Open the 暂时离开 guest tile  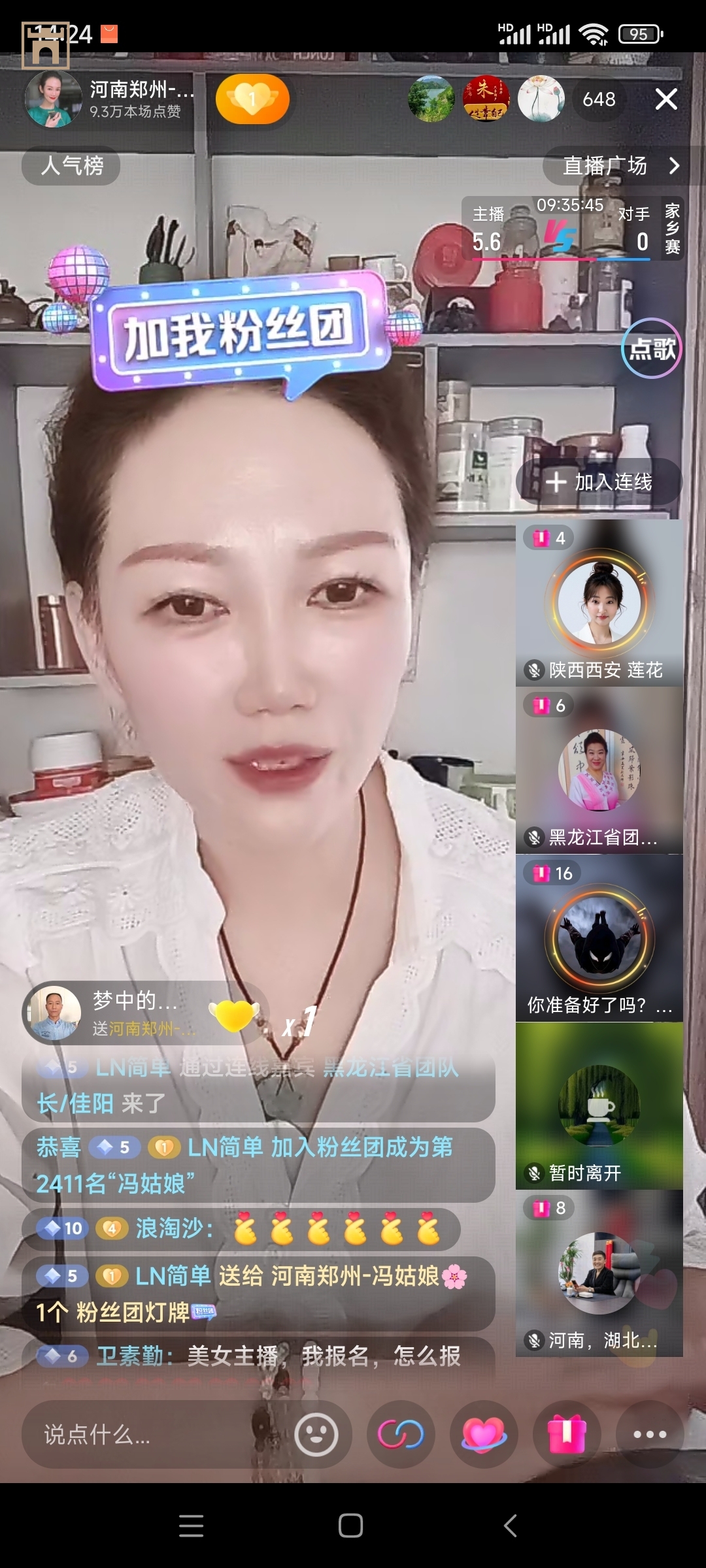coord(599,1105)
